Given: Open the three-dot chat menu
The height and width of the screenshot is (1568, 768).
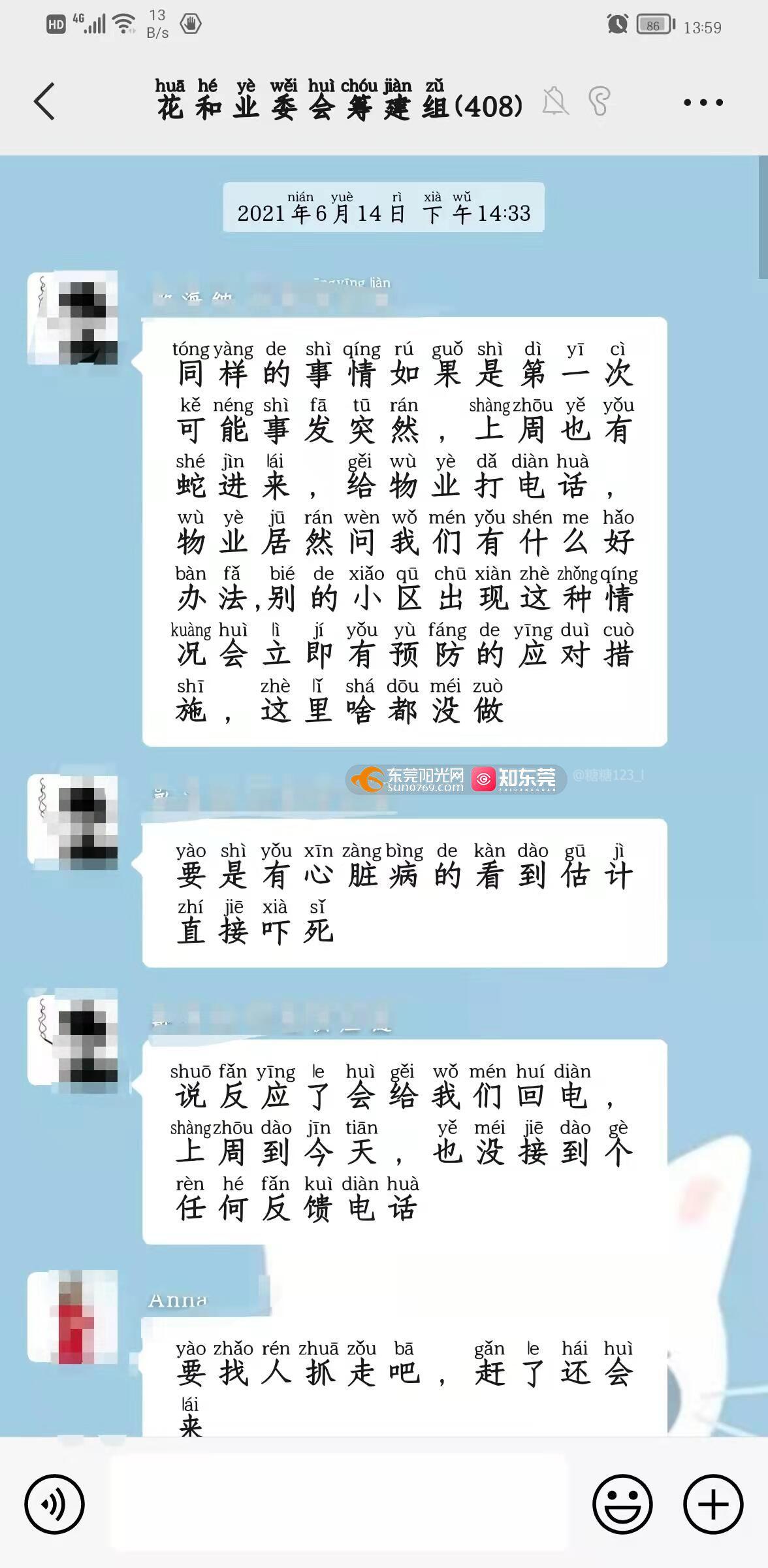Looking at the screenshot, I should tap(703, 103).
